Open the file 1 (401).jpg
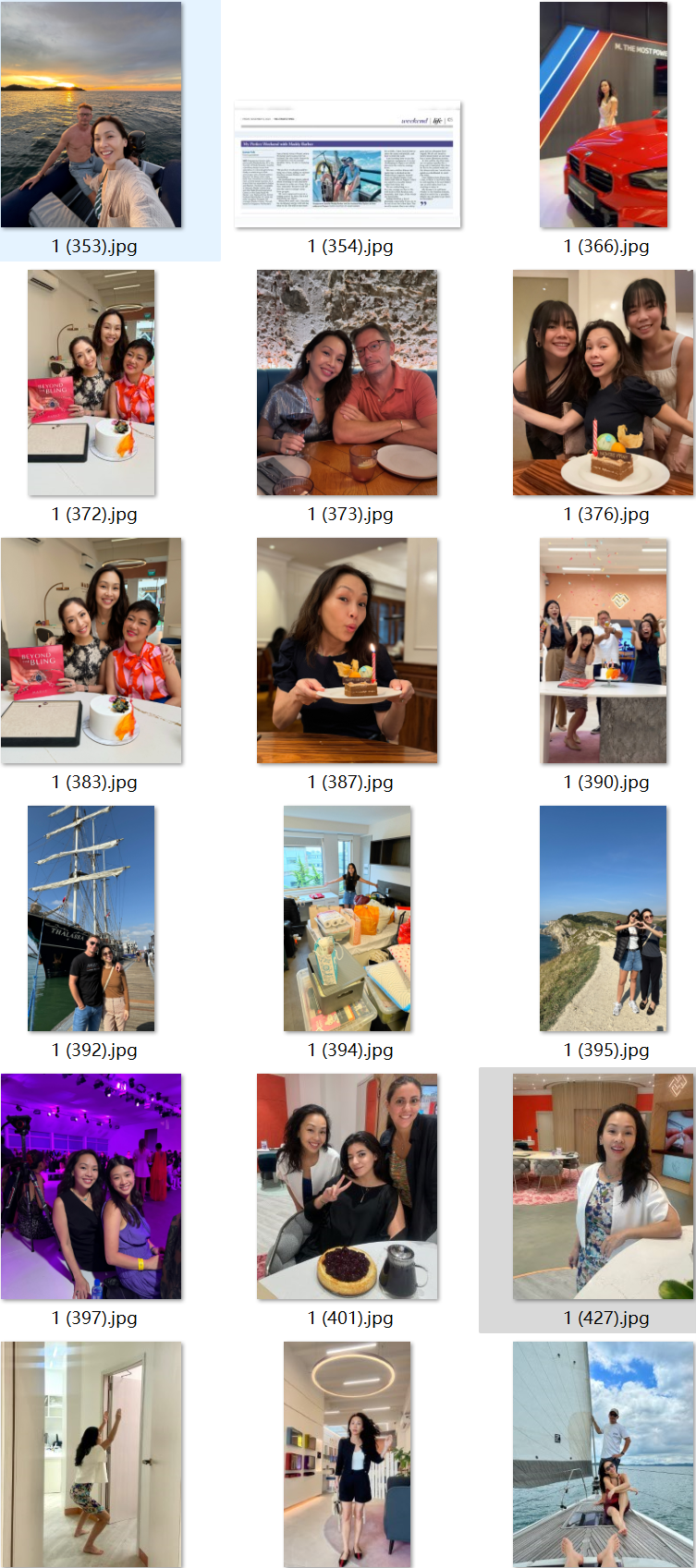Screen dimensions: 696x1568 tap(348, 1186)
